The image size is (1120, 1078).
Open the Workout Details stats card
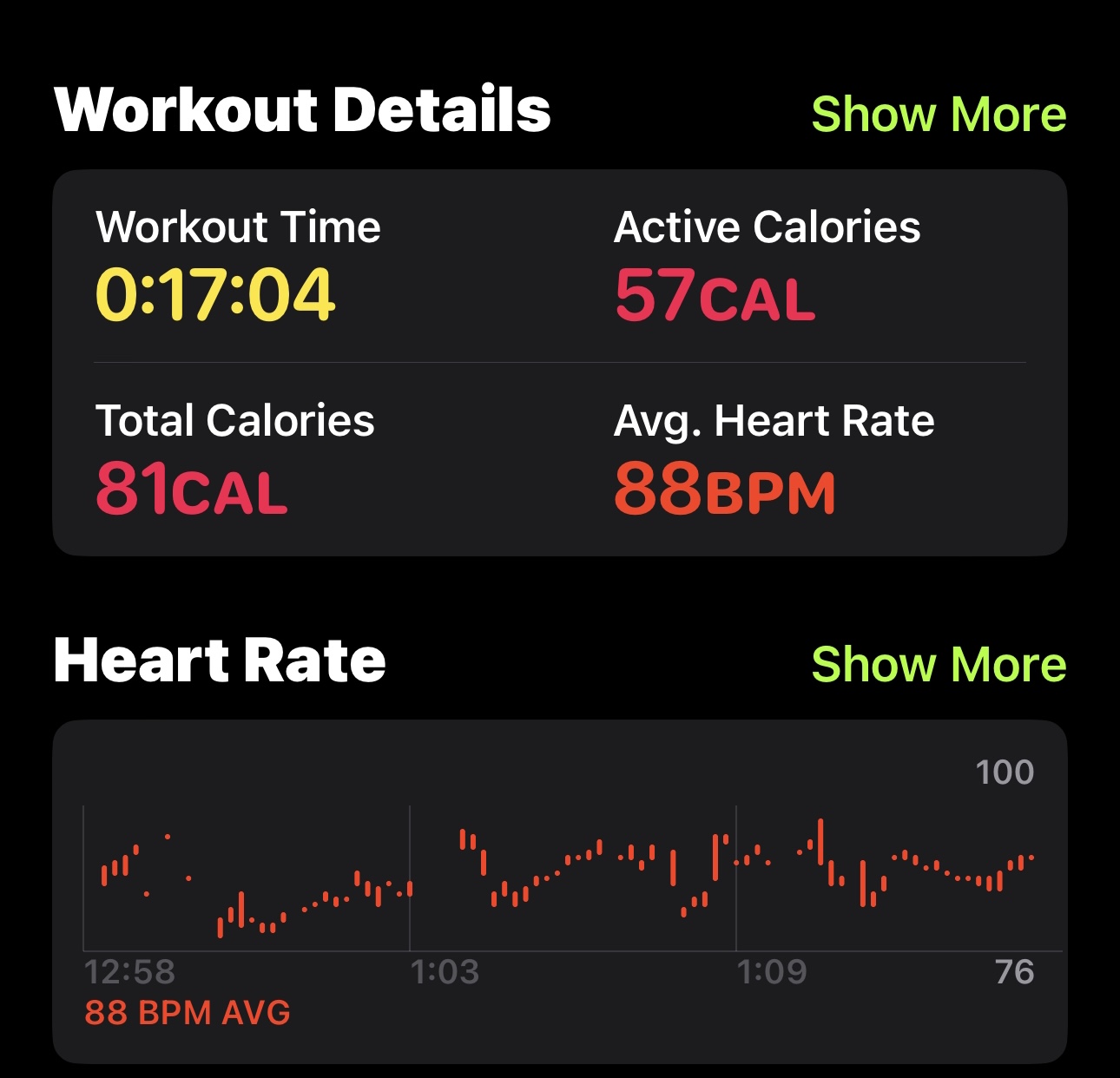coord(559,363)
